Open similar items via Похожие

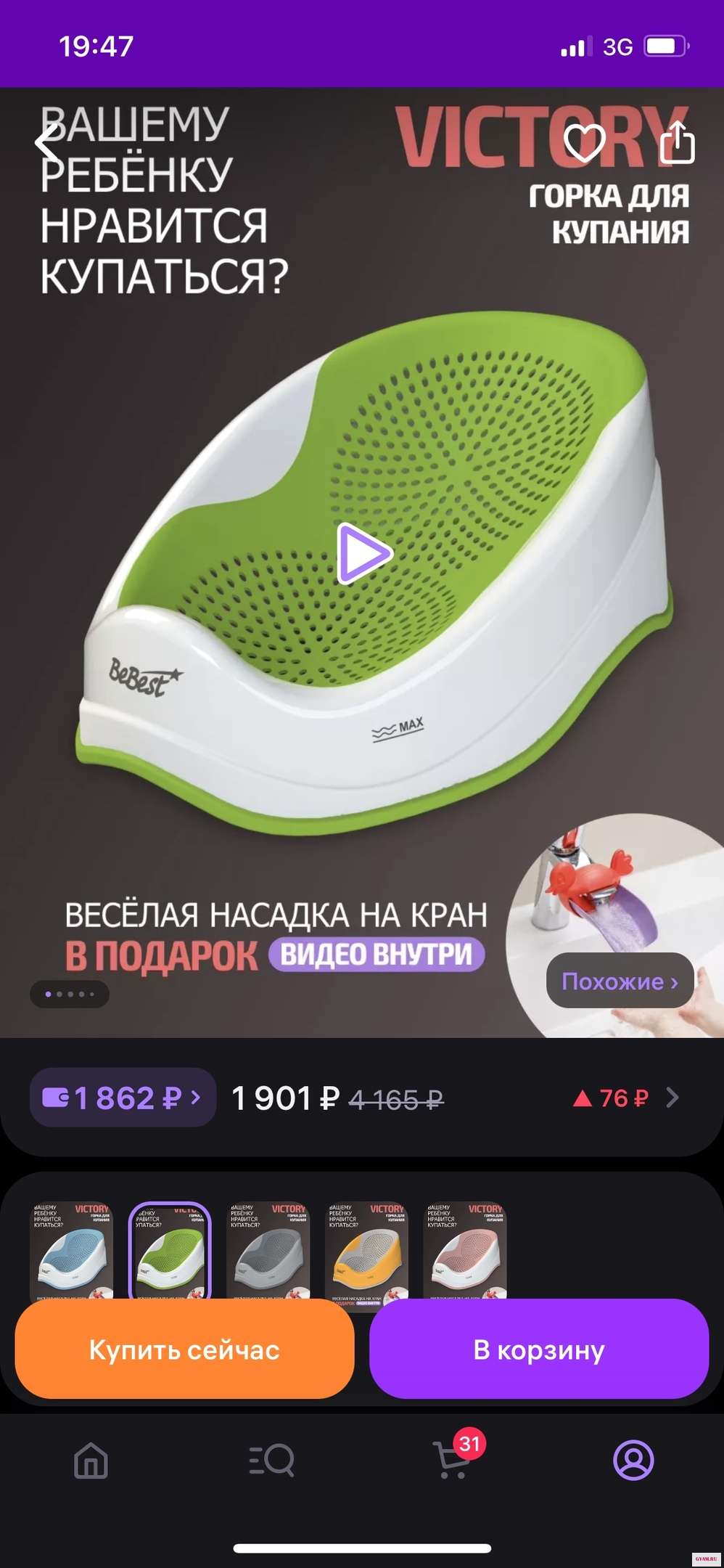(x=620, y=981)
